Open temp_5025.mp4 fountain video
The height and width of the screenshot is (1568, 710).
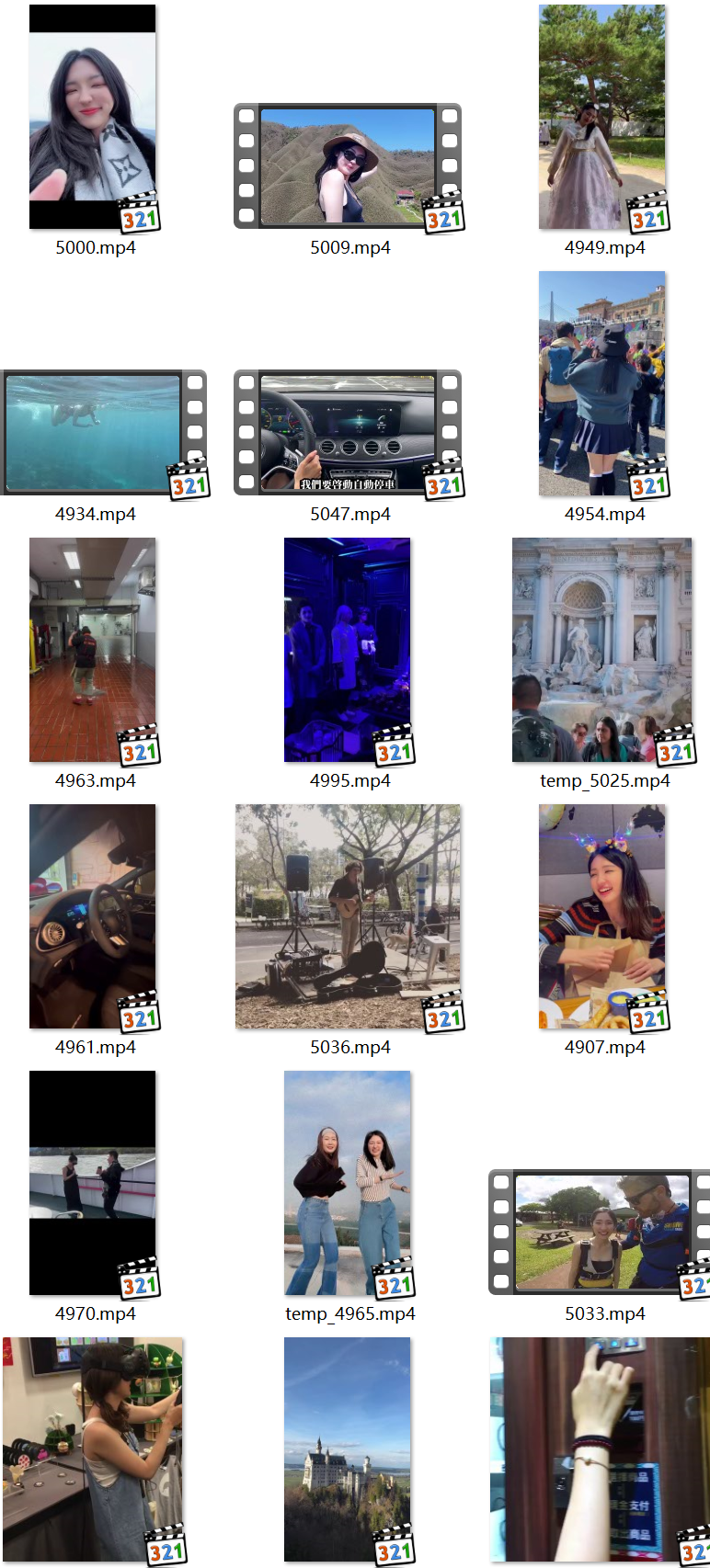601,651
